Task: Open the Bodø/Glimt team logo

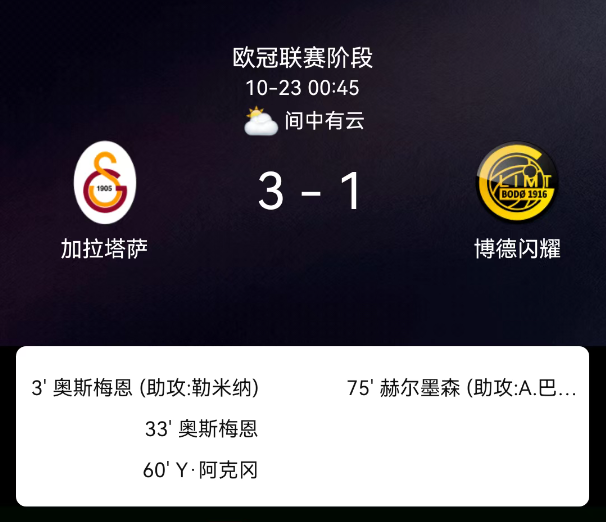Action: click(516, 182)
